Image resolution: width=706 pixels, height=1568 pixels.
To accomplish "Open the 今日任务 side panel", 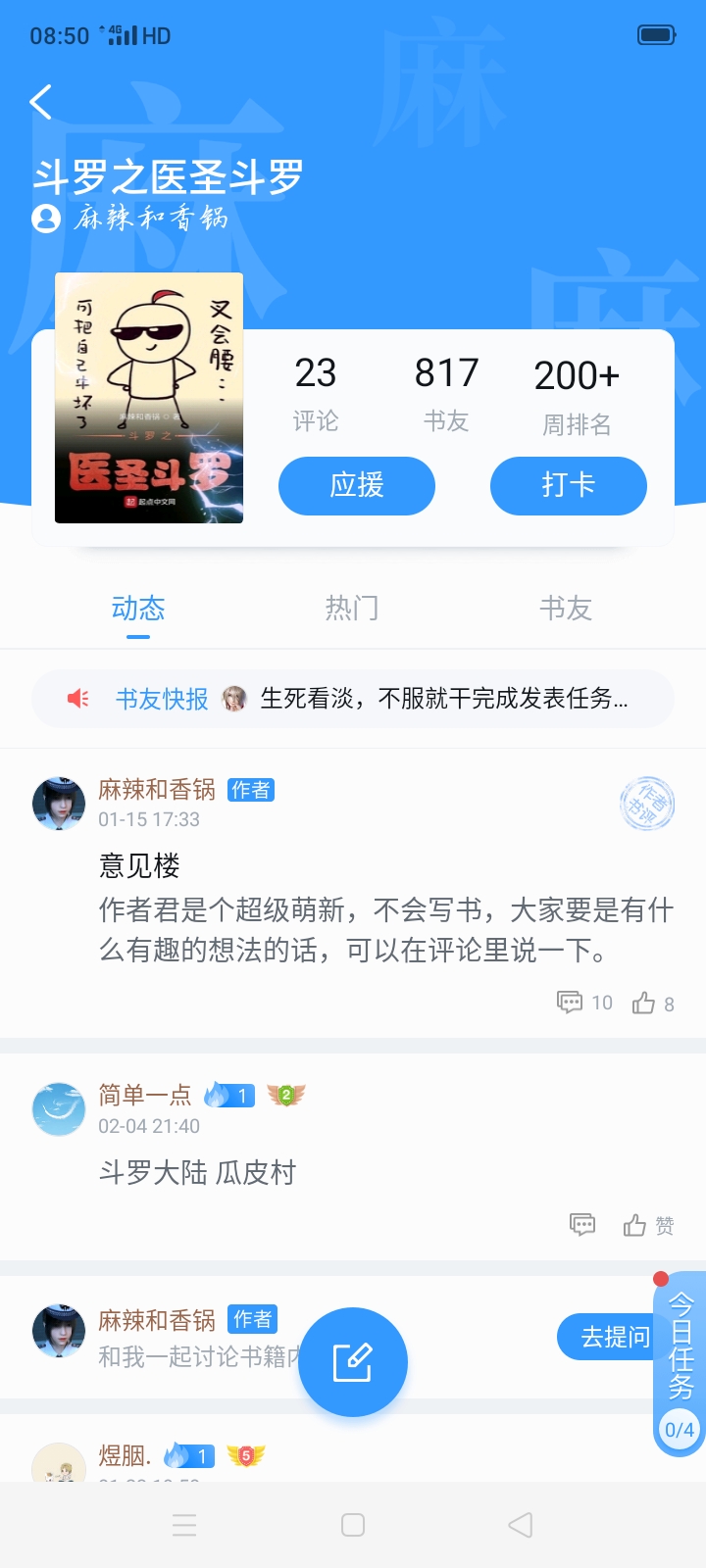I will point(680,1364).
